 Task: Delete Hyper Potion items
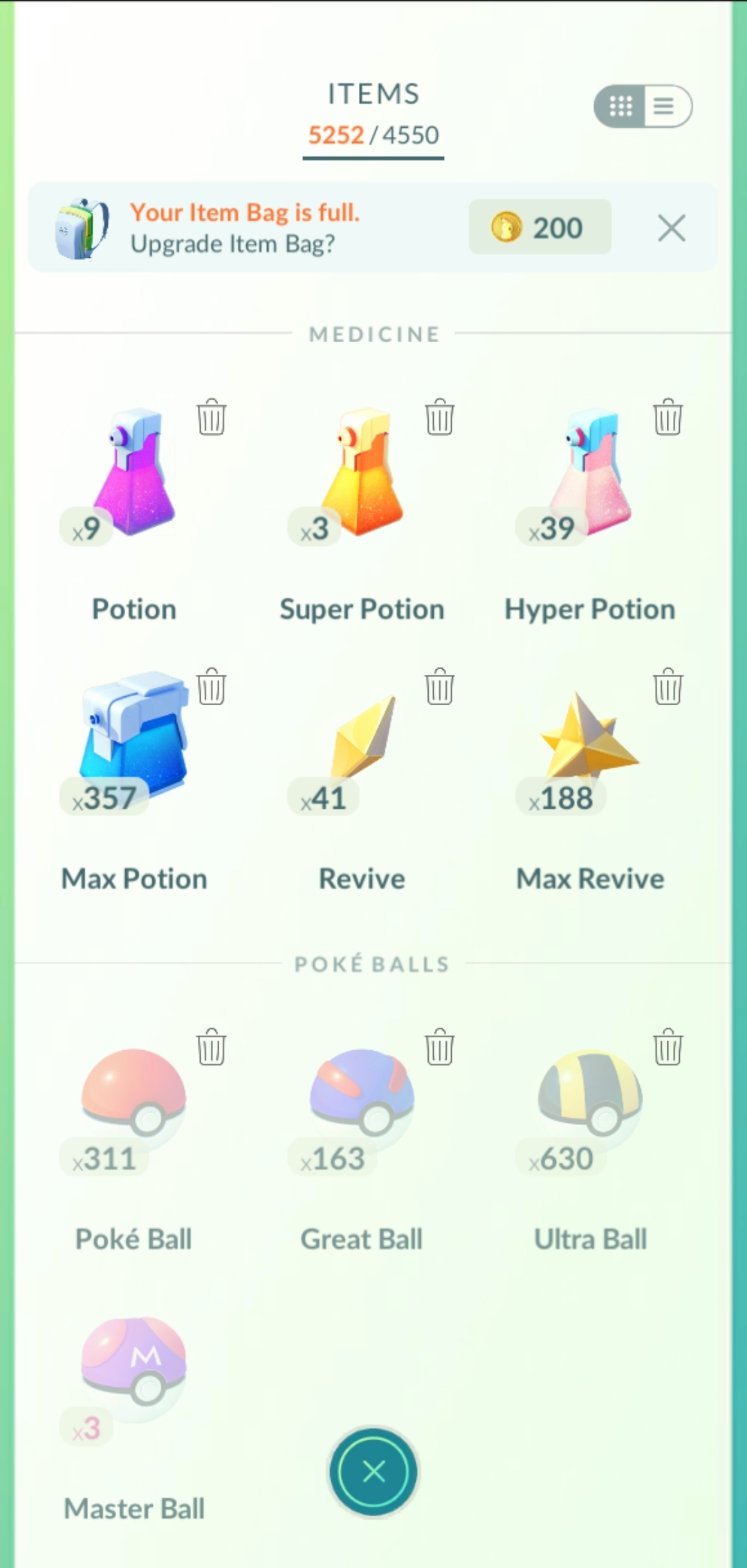click(x=667, y=417)
